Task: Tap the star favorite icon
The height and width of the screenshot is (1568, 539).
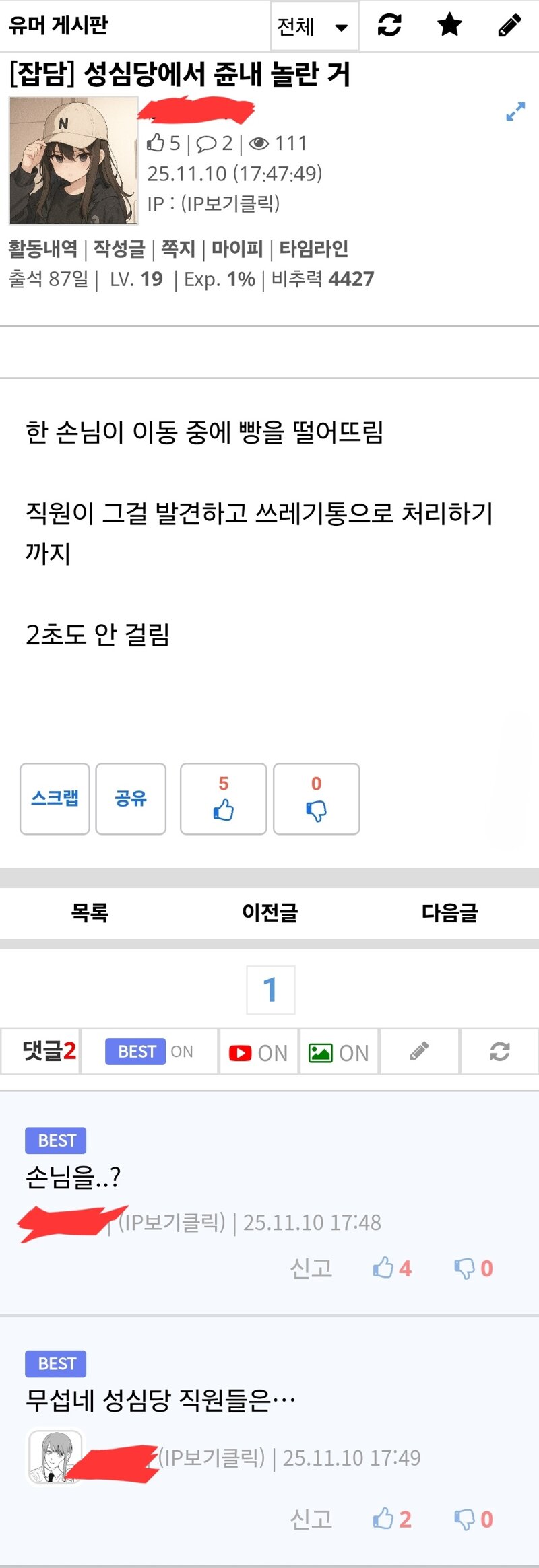Action: click(x=449, y=26)
